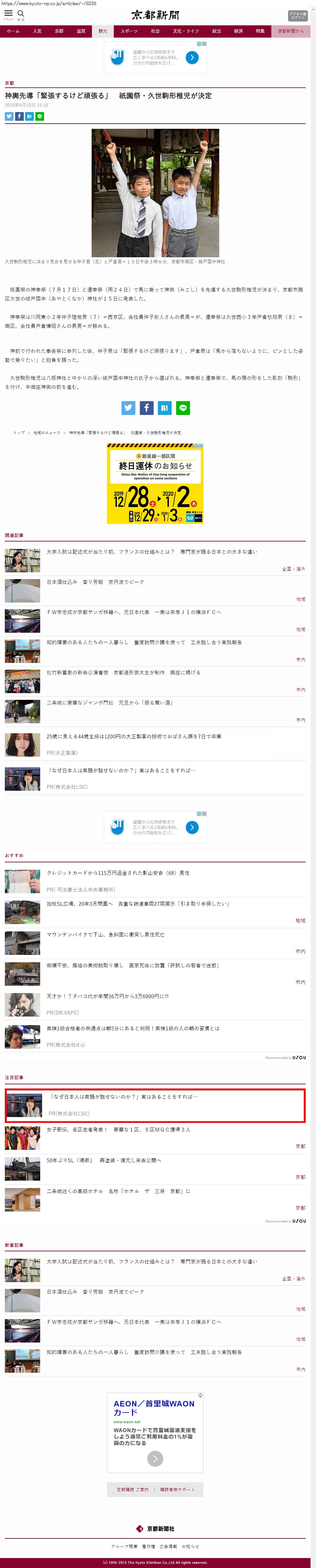Open the マウンテンバイク accident article

(x=105, y=934)
